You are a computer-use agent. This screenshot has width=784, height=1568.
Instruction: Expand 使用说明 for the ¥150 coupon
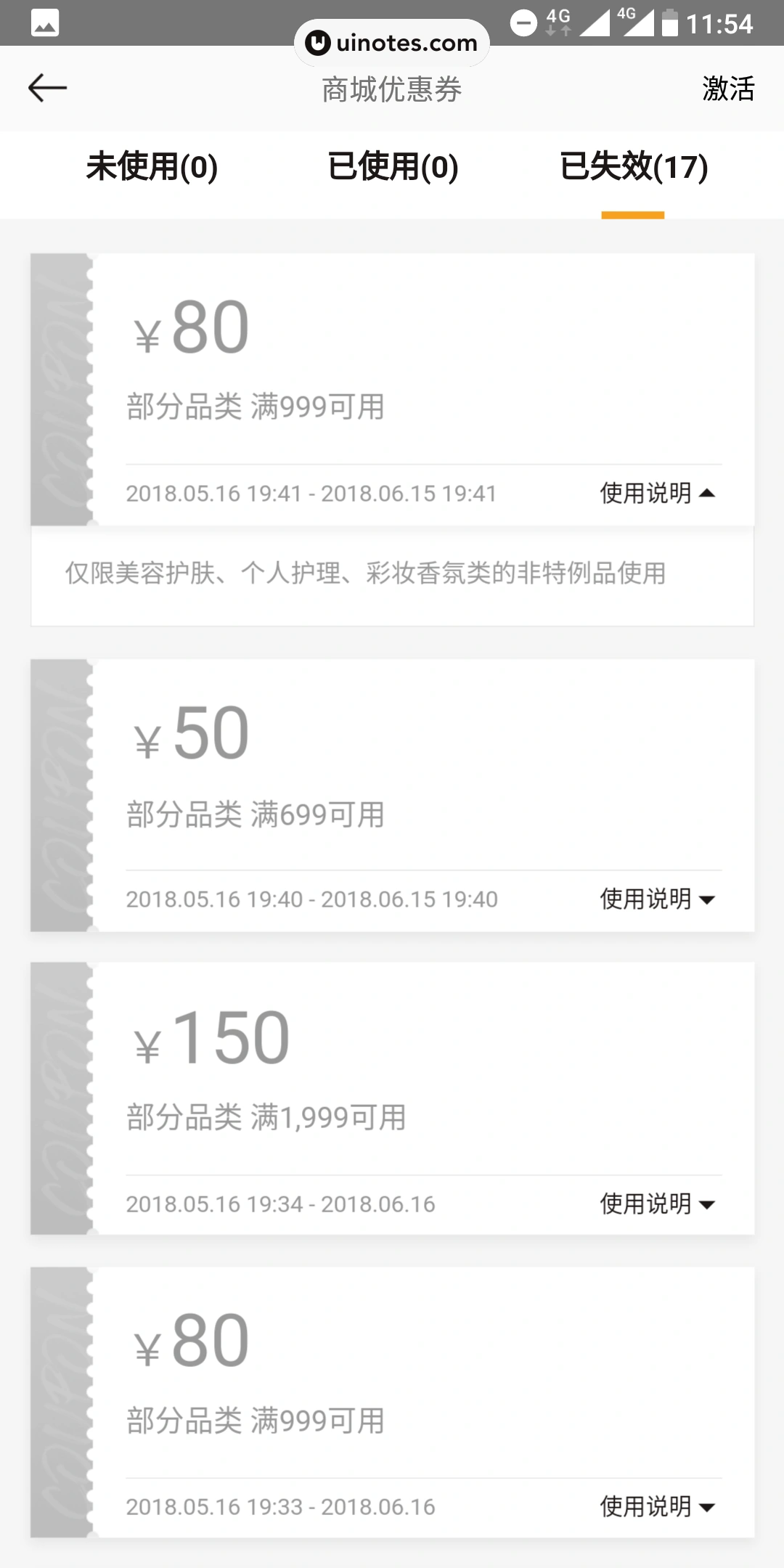point(656,1204)
